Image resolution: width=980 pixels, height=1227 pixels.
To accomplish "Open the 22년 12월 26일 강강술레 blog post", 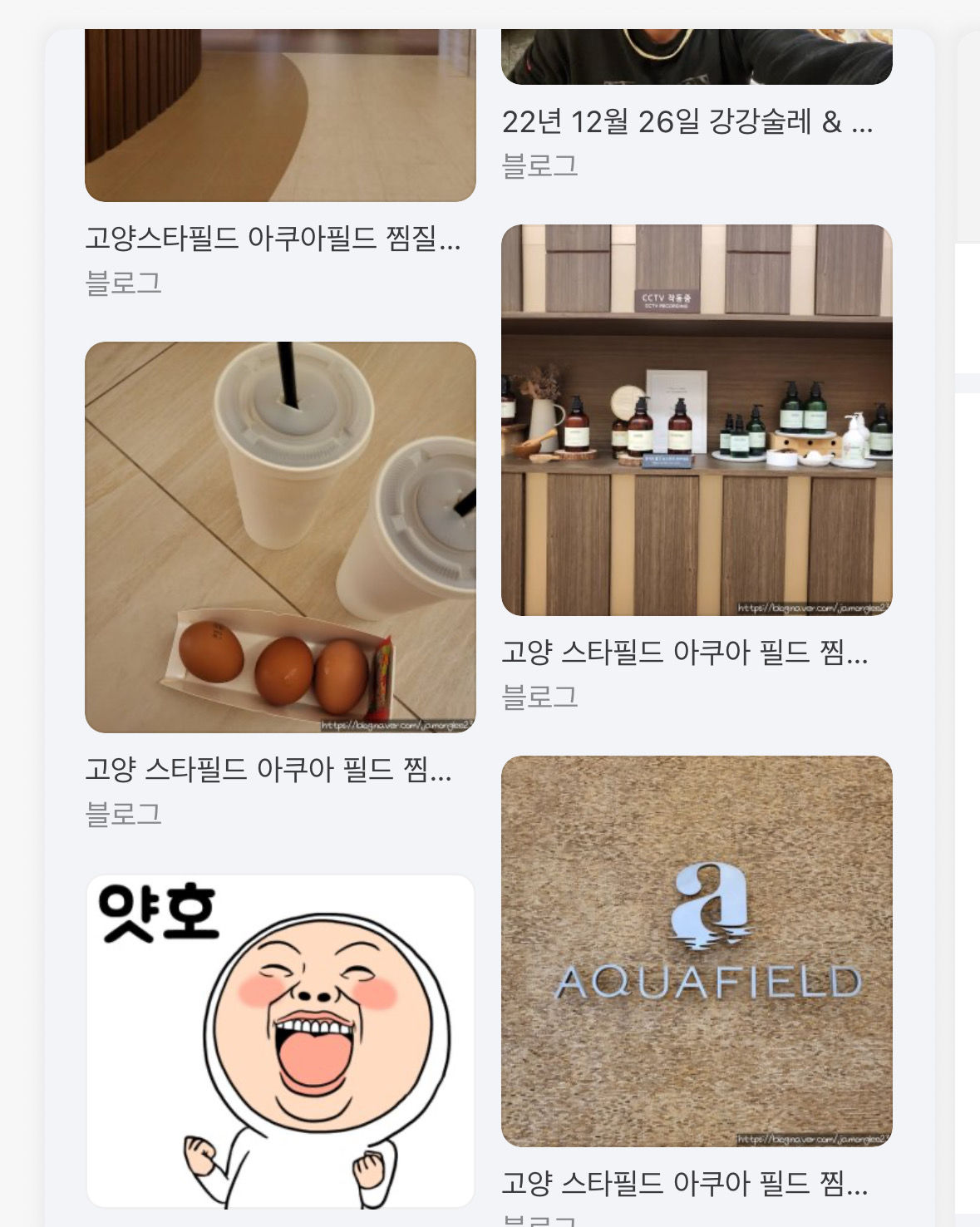I will [x=687, y=122].
